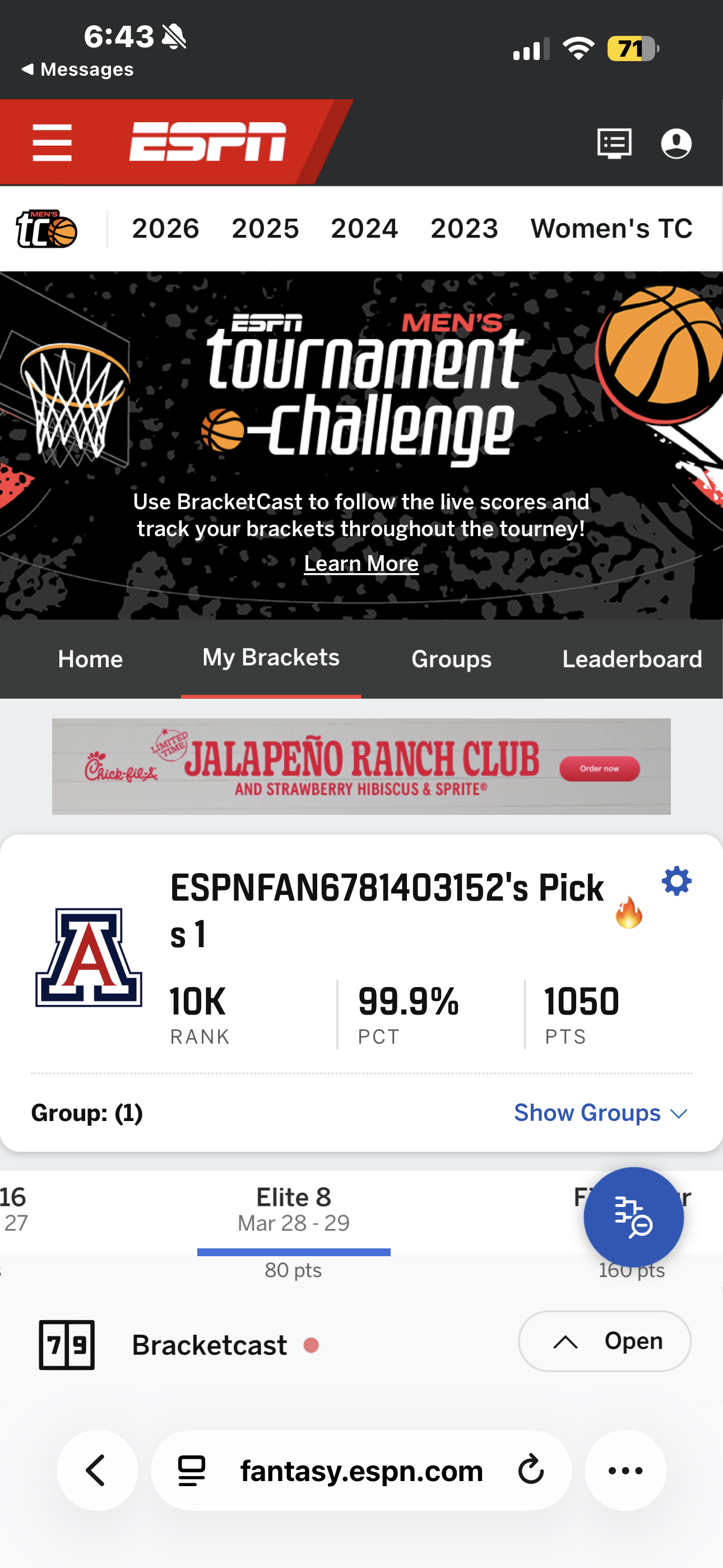Open the Leaderboard tab
723x1568 pixels.
click(x=632, y=659)
